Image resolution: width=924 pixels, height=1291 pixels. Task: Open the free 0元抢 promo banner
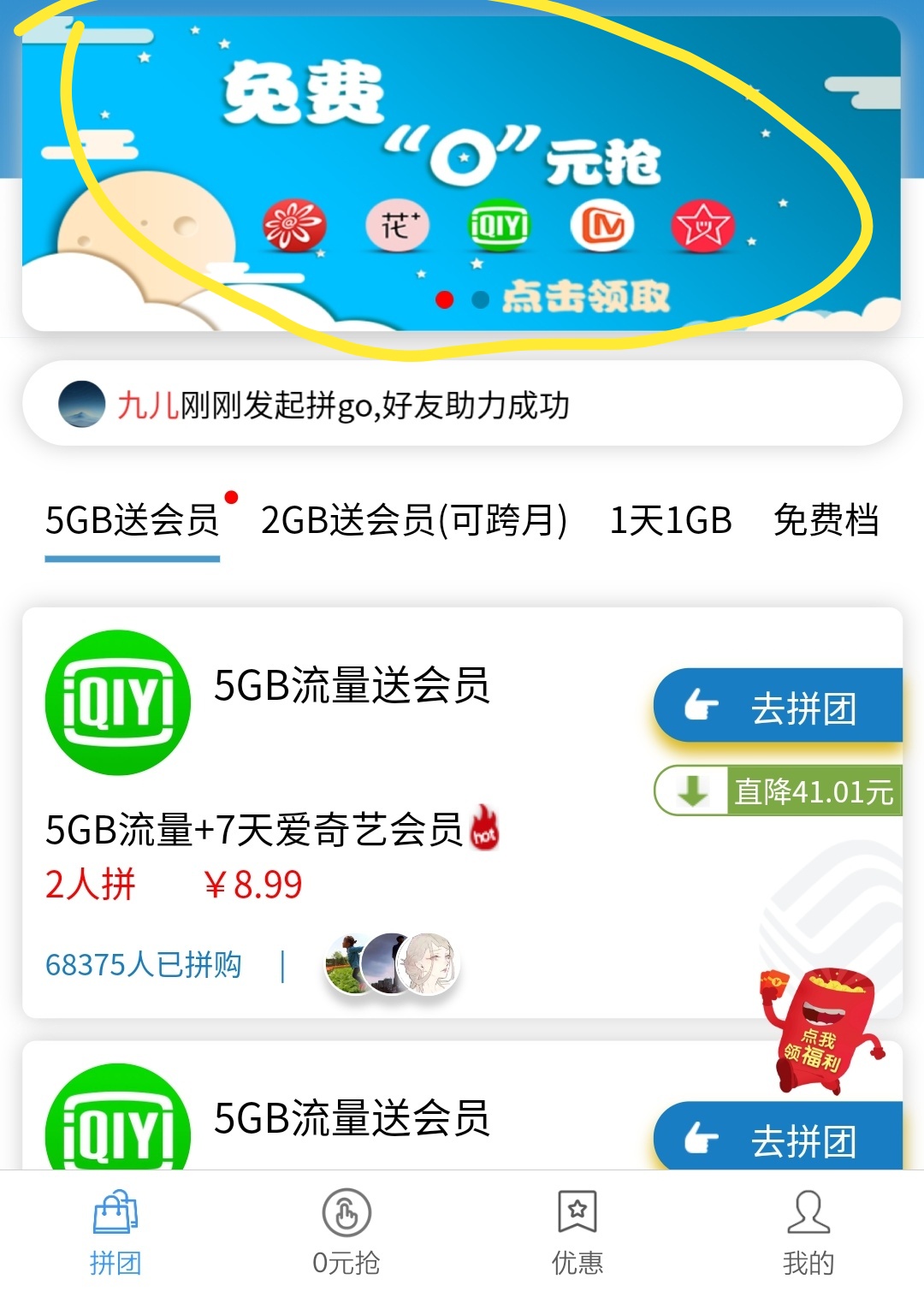click(462, 171)
